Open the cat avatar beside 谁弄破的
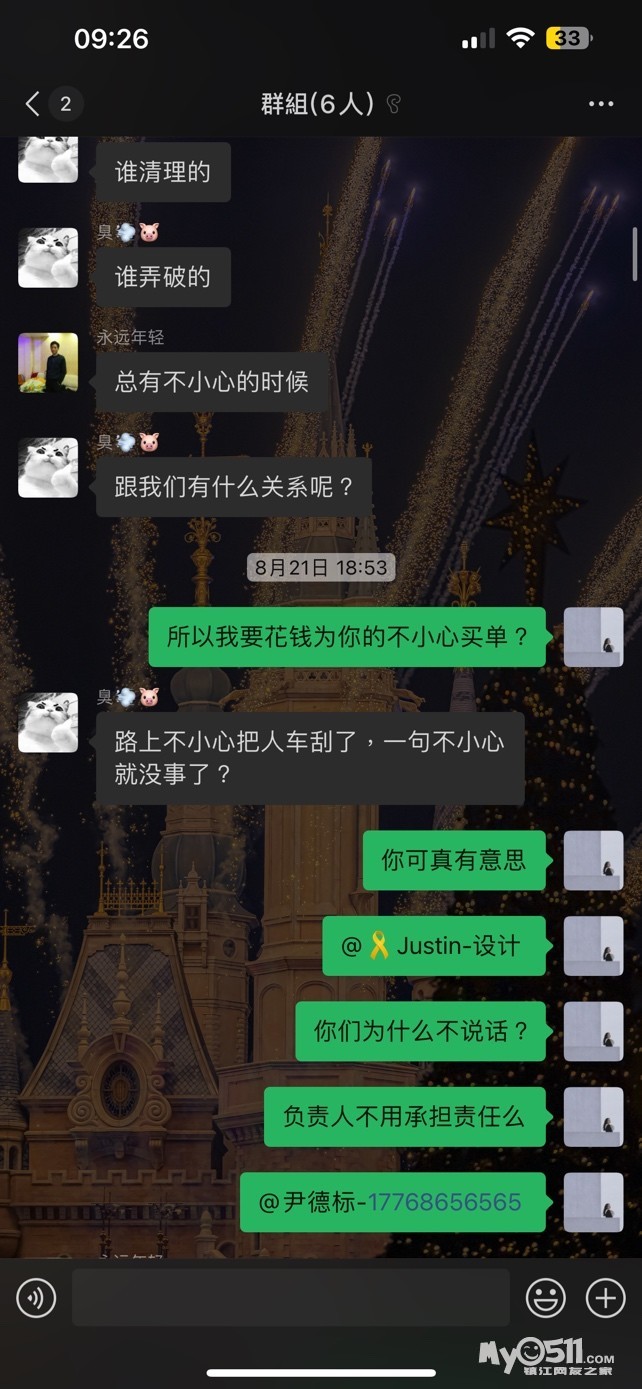The height and width of the screenshot is (1389, 642). click(x=48, y=257)
